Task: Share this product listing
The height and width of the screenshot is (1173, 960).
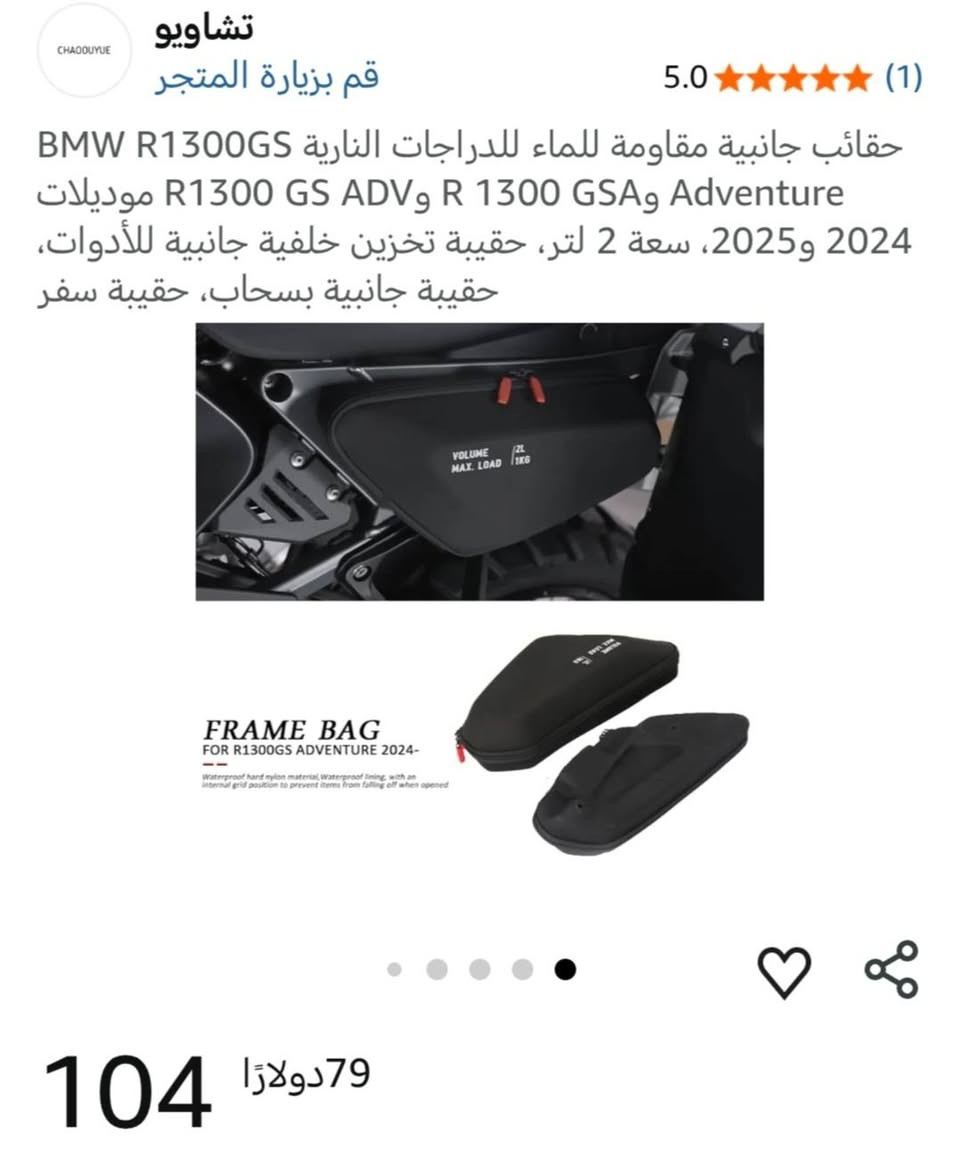Action: (x=890, y=969)
